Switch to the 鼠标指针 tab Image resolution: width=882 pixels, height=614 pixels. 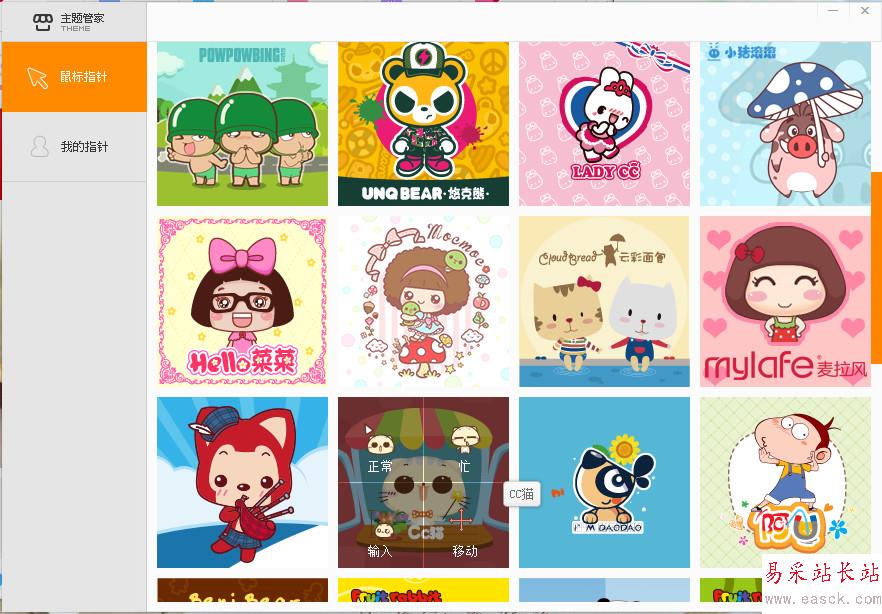74,77
